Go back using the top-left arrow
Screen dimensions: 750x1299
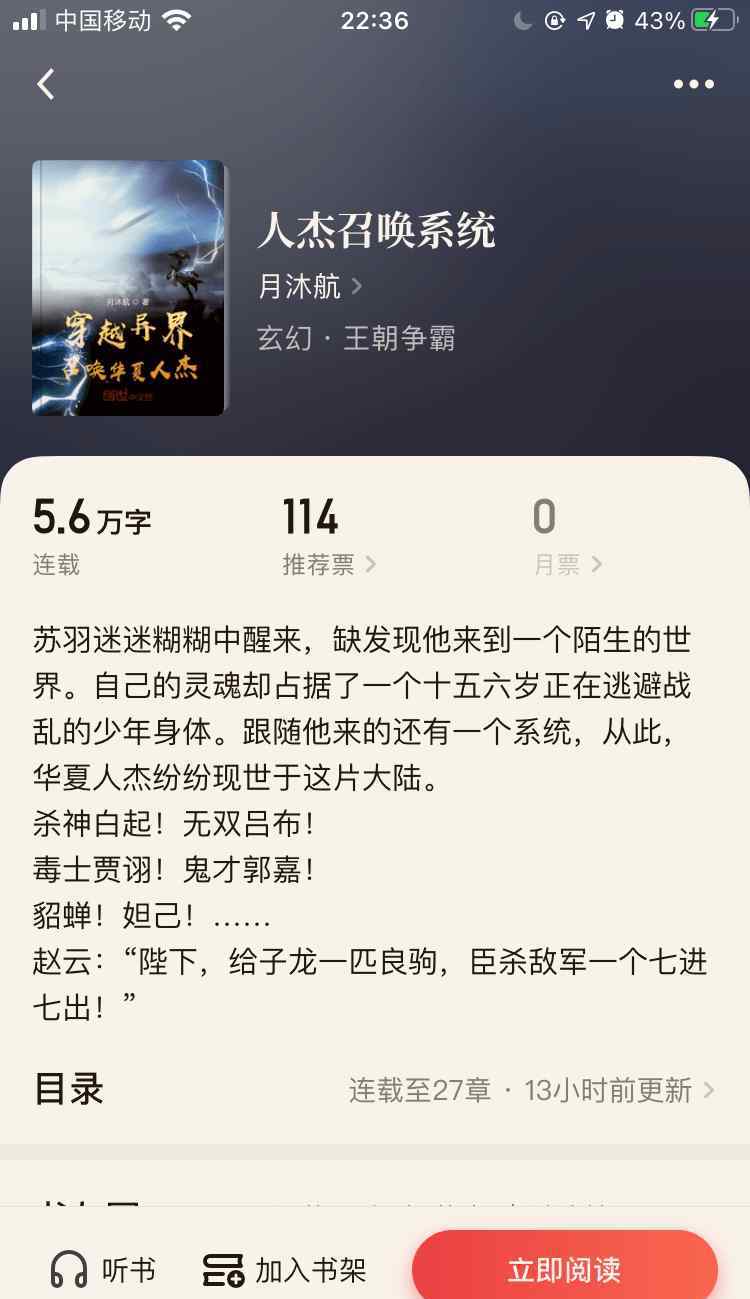46,84
